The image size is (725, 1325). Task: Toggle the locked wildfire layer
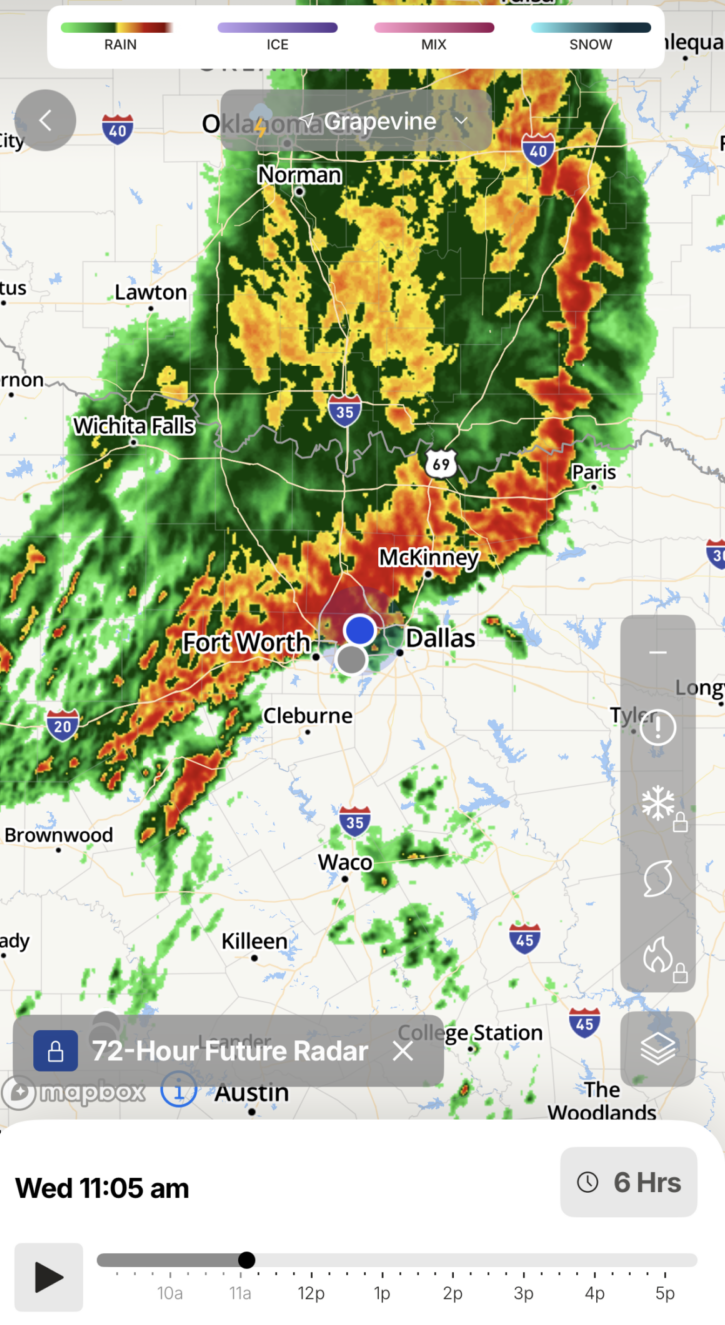point(657,955)
